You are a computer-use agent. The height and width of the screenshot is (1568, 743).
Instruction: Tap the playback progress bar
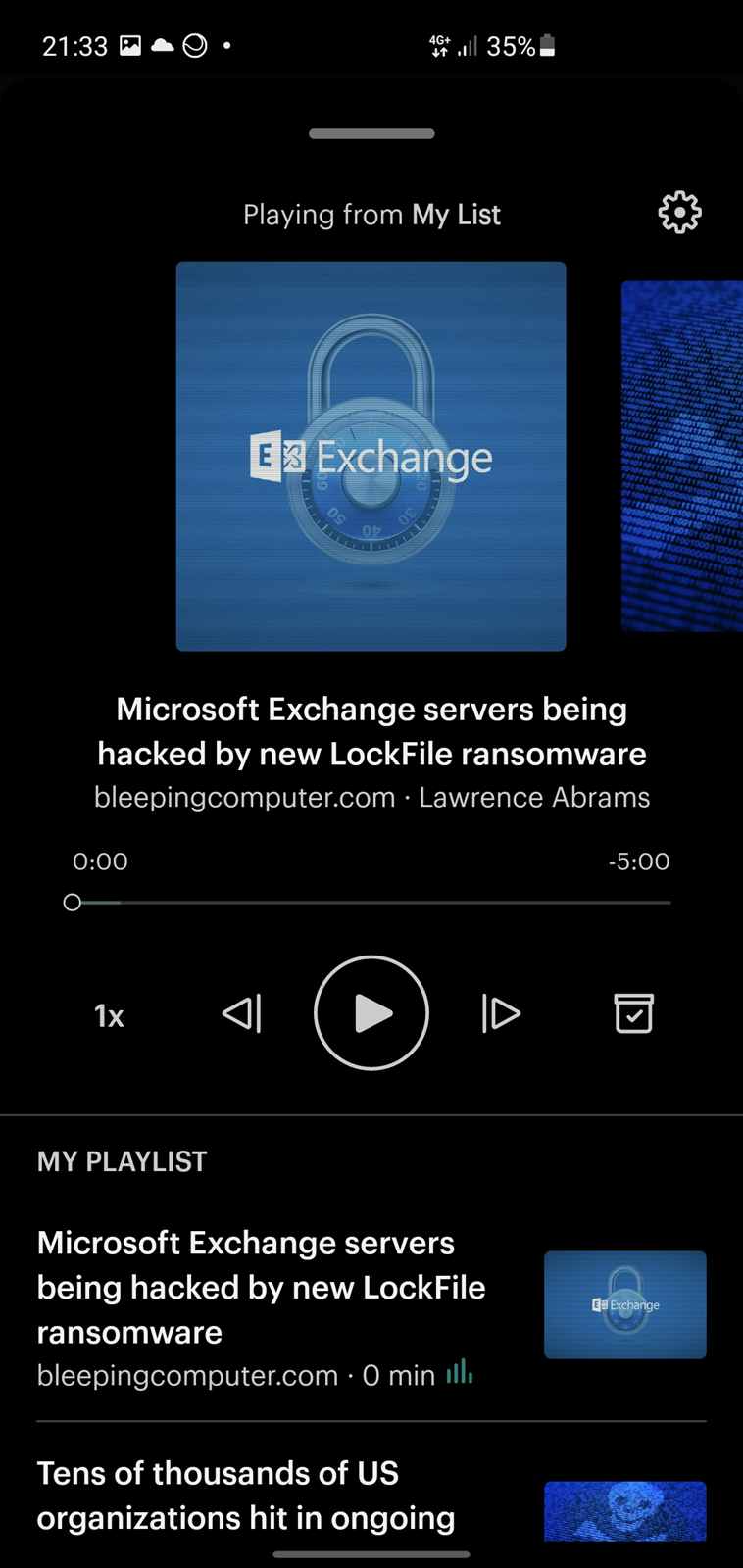pos(371,903)
